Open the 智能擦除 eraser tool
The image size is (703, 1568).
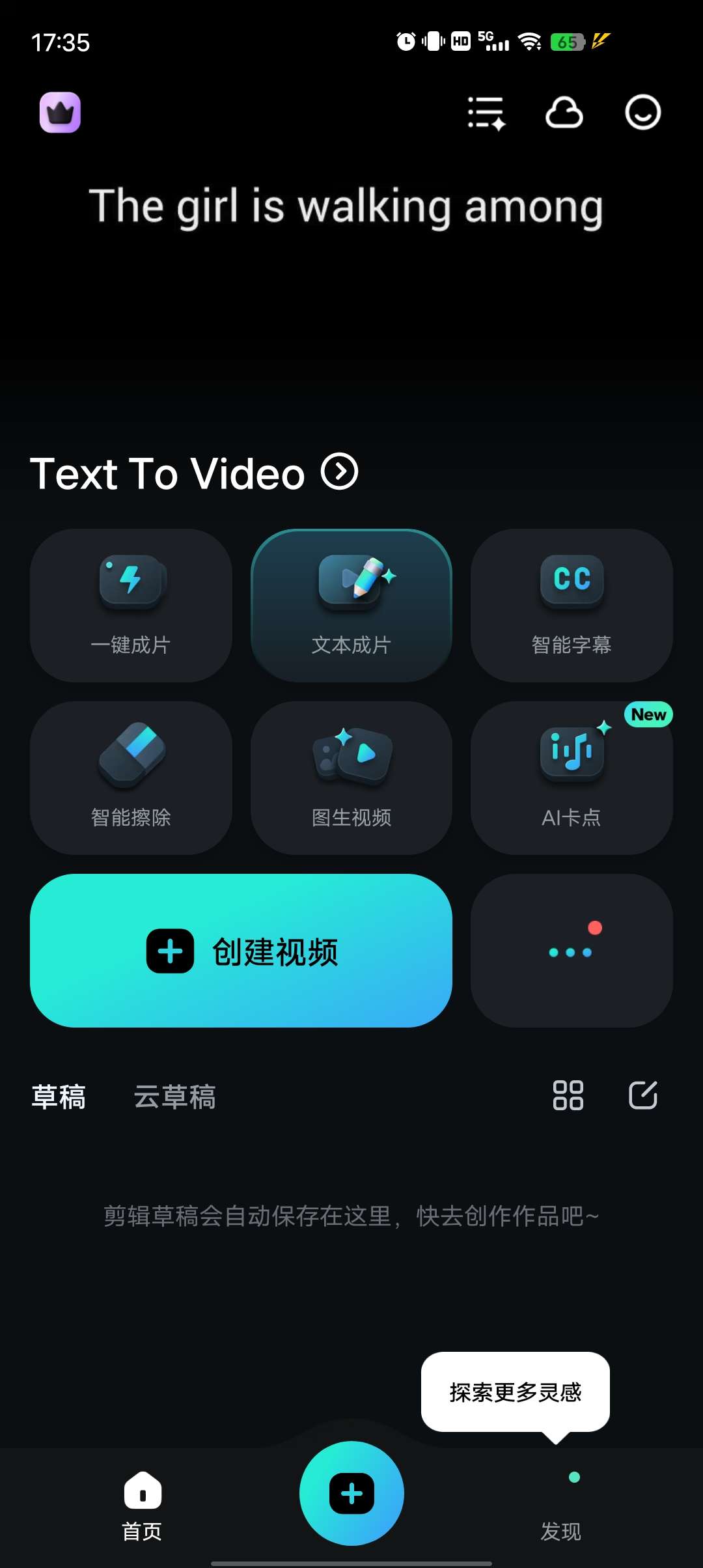point(131,777)
